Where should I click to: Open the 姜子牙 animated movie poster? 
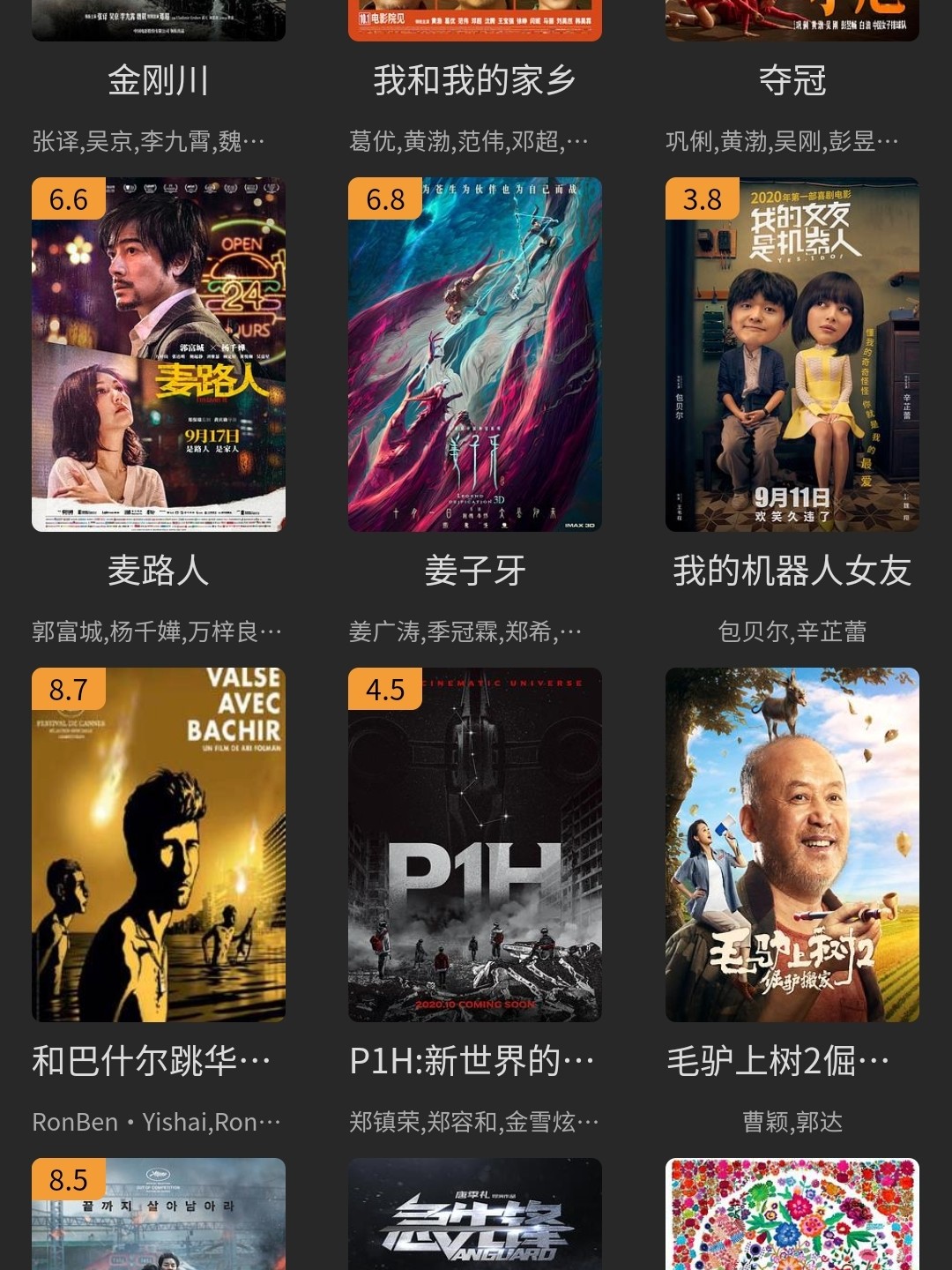pos(476,353)
